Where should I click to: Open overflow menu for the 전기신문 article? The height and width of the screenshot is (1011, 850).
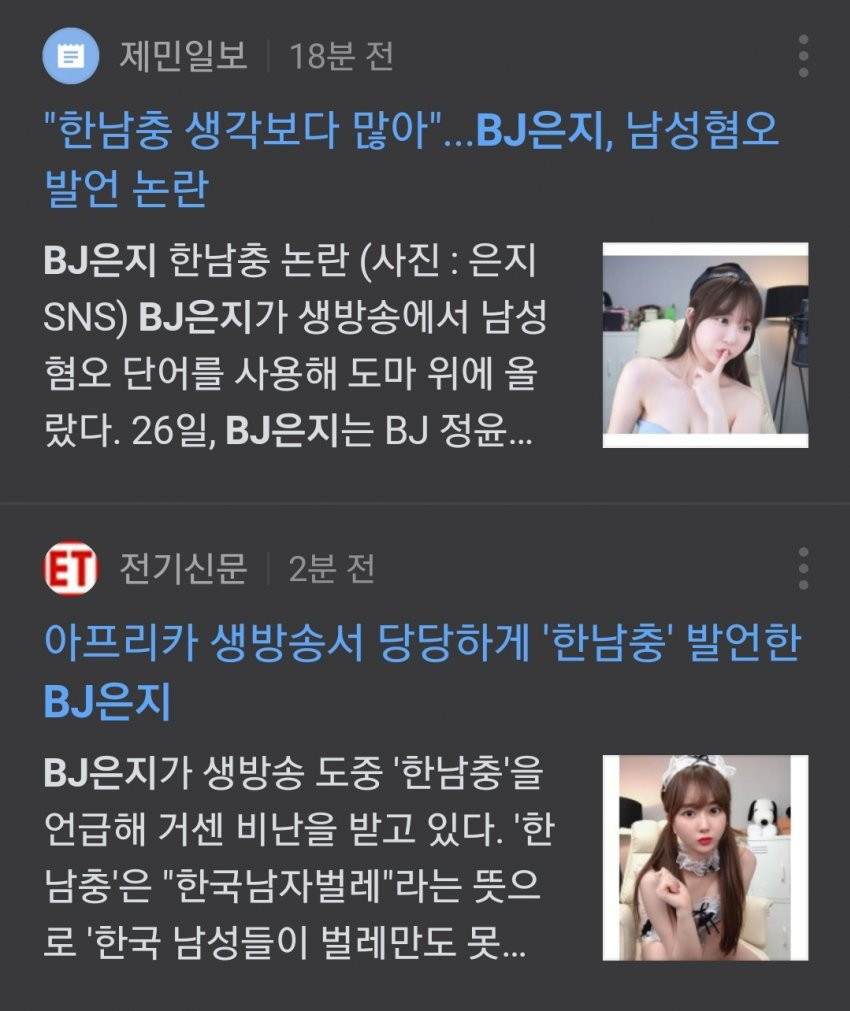click(803, 569)
